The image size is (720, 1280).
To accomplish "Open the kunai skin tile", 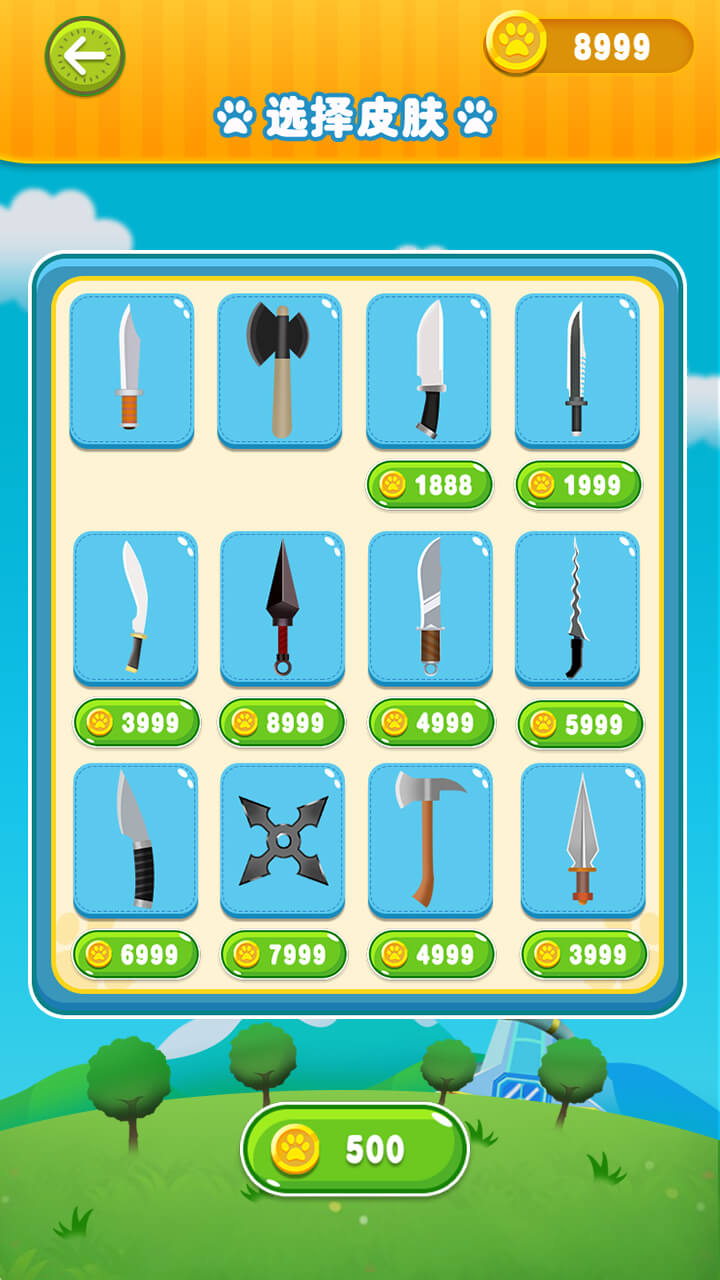I will coord(282,607).
